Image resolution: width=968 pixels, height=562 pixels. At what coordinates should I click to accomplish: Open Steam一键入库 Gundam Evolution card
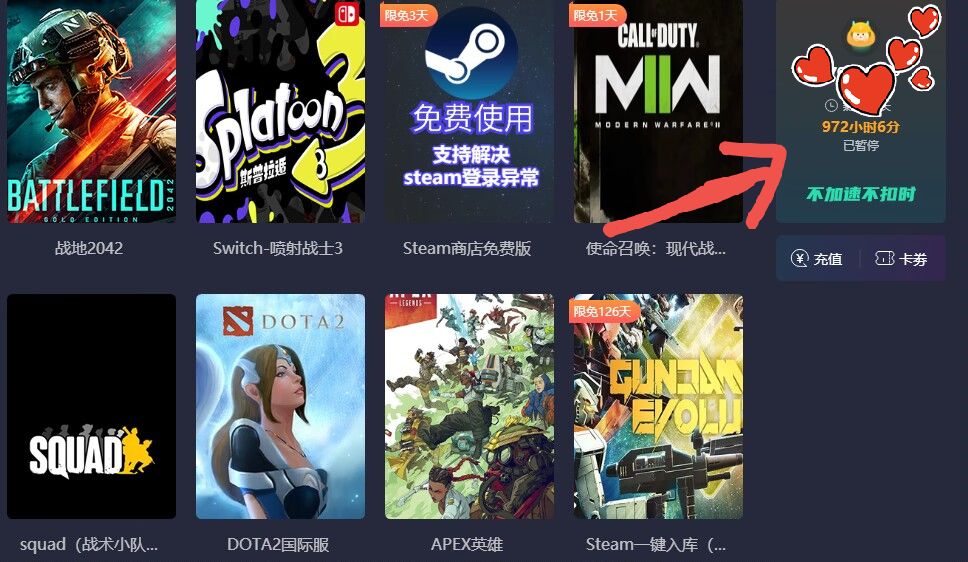(x=658, y=406)
